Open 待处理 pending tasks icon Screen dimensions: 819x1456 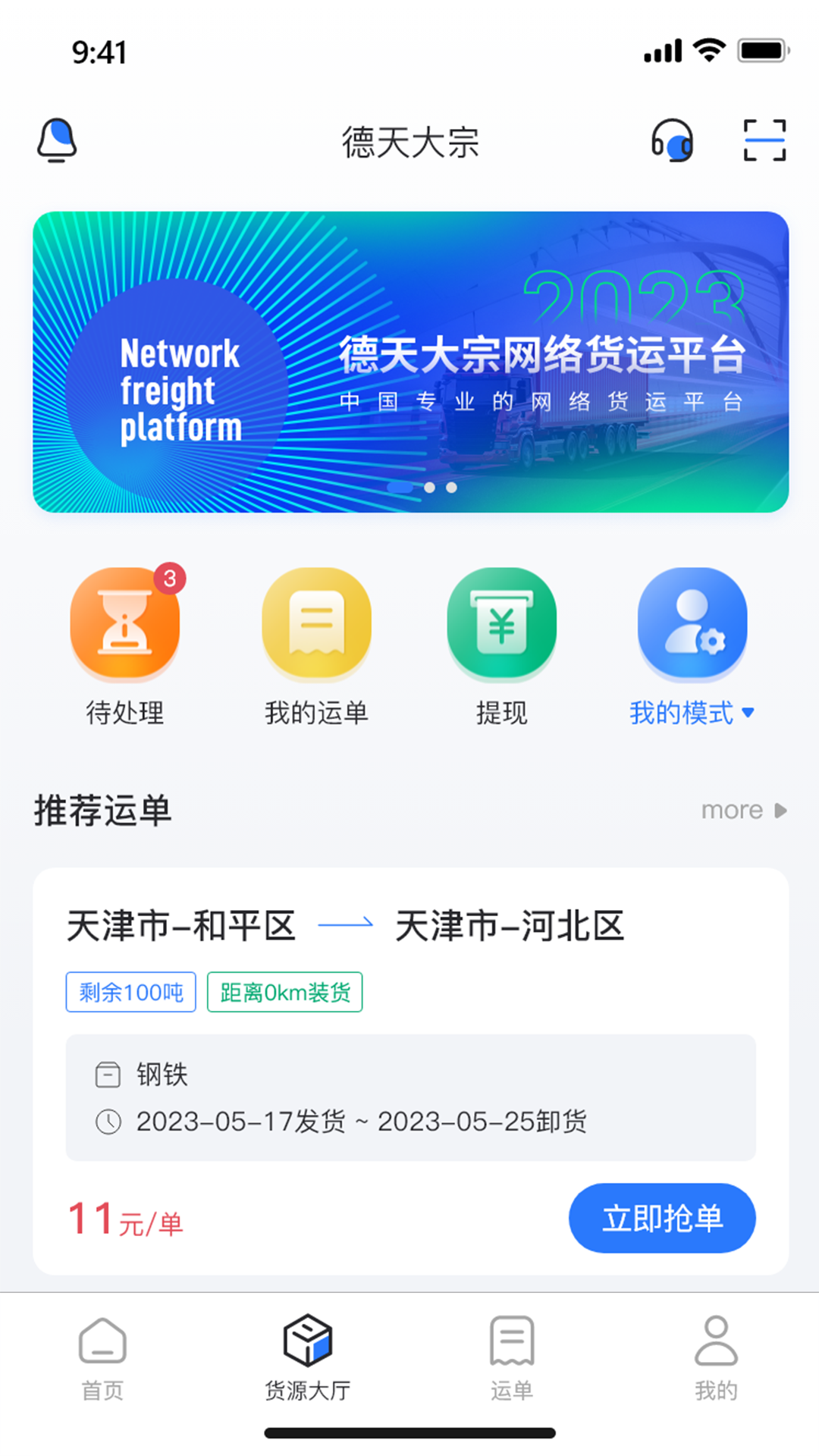[126, 624]
